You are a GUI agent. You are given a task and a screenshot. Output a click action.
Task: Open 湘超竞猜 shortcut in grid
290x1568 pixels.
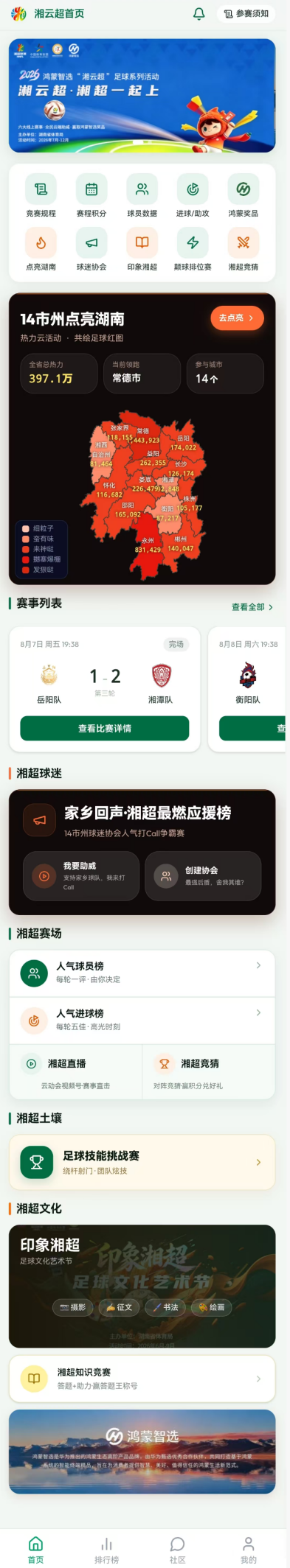(243, 250)
